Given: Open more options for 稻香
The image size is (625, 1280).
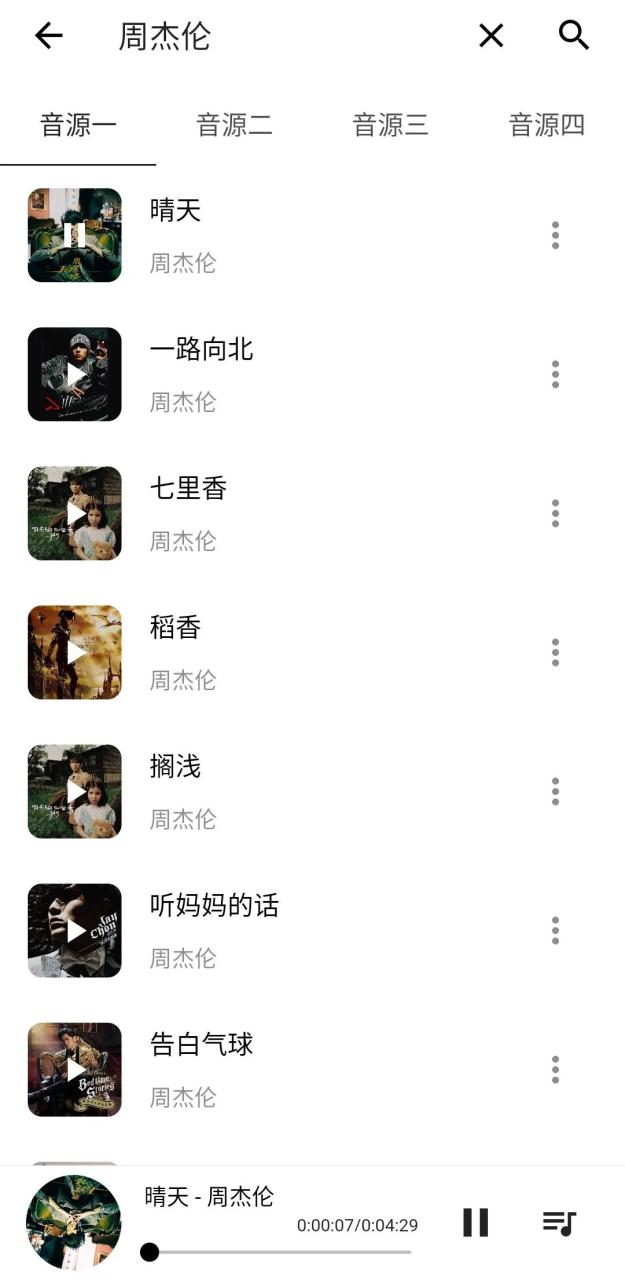Looking at the screenshot, I should pyautogui.click(x=555, y=652).
